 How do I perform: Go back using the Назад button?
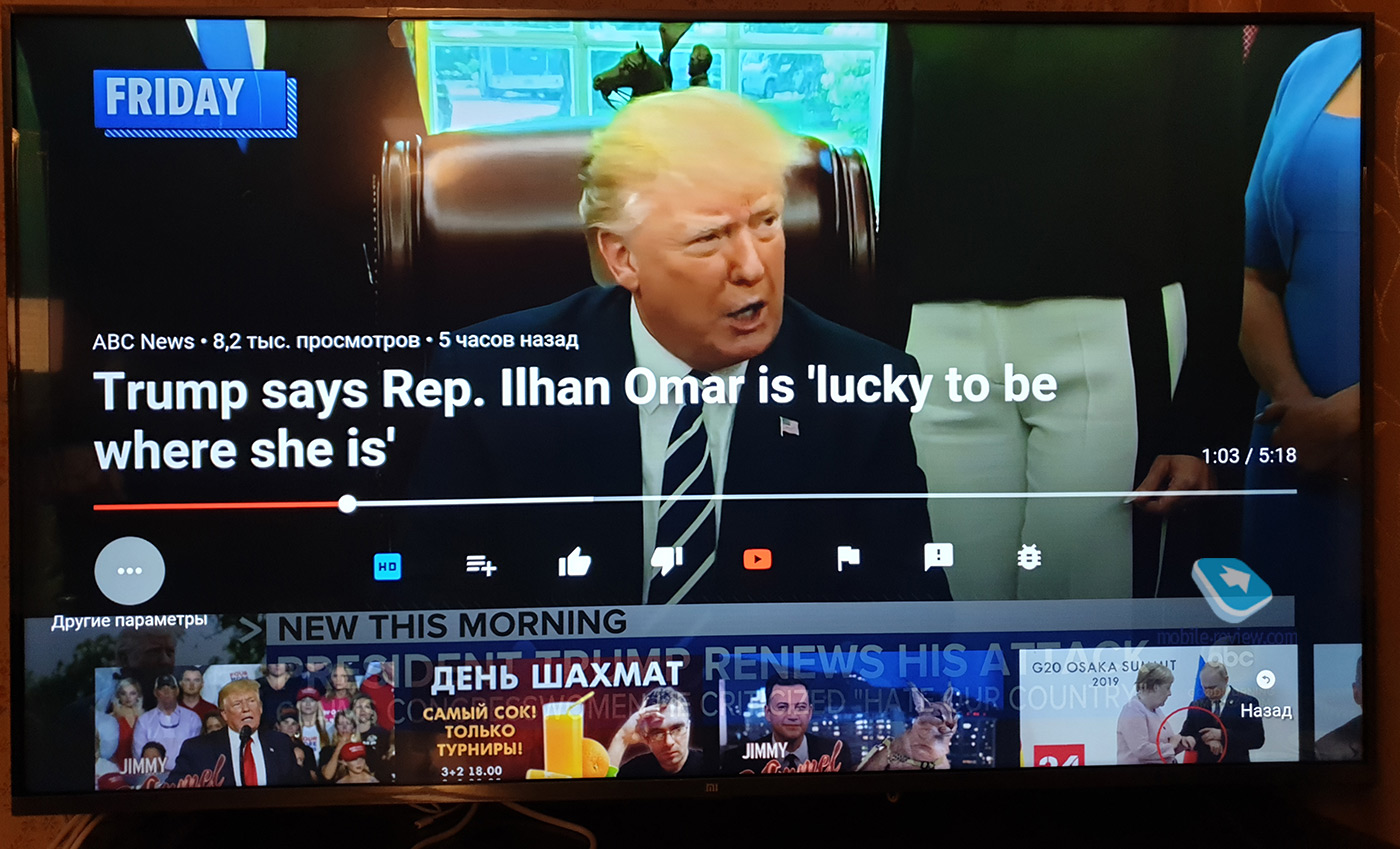[1266, 696]
